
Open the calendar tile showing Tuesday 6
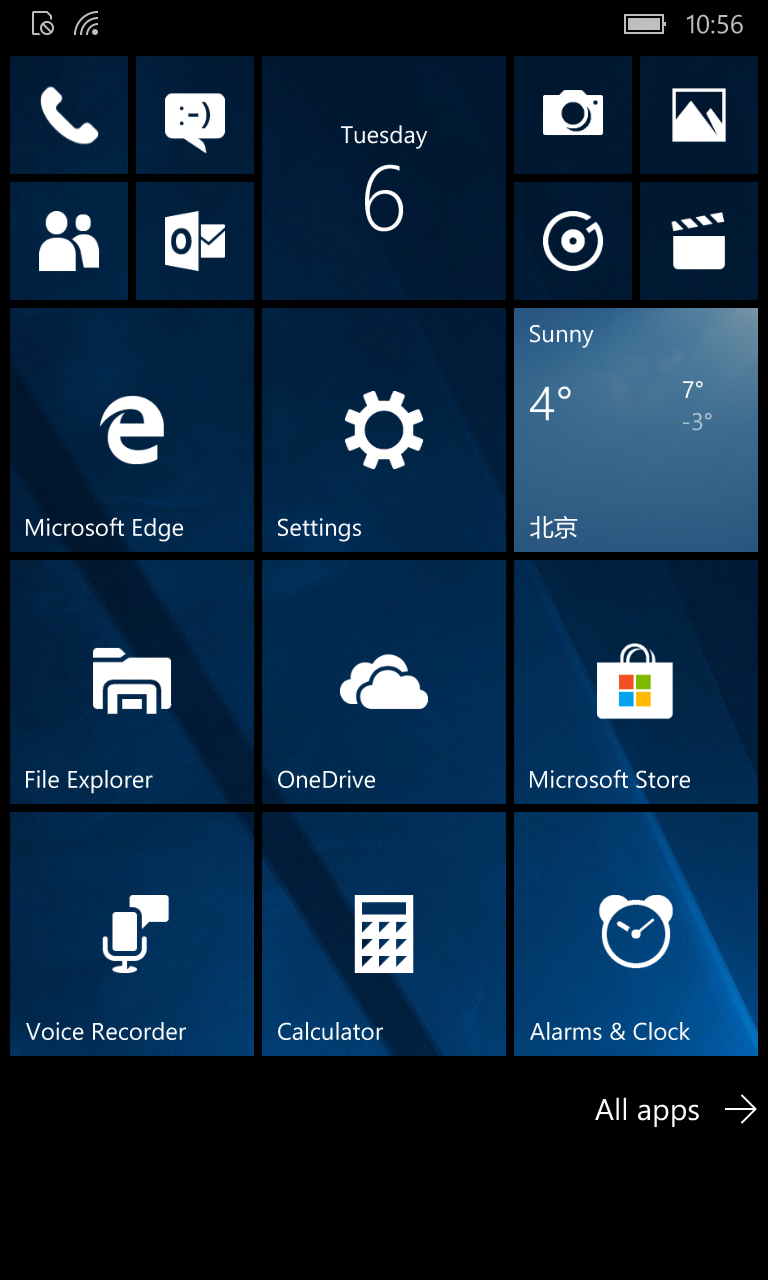[384, 178]
